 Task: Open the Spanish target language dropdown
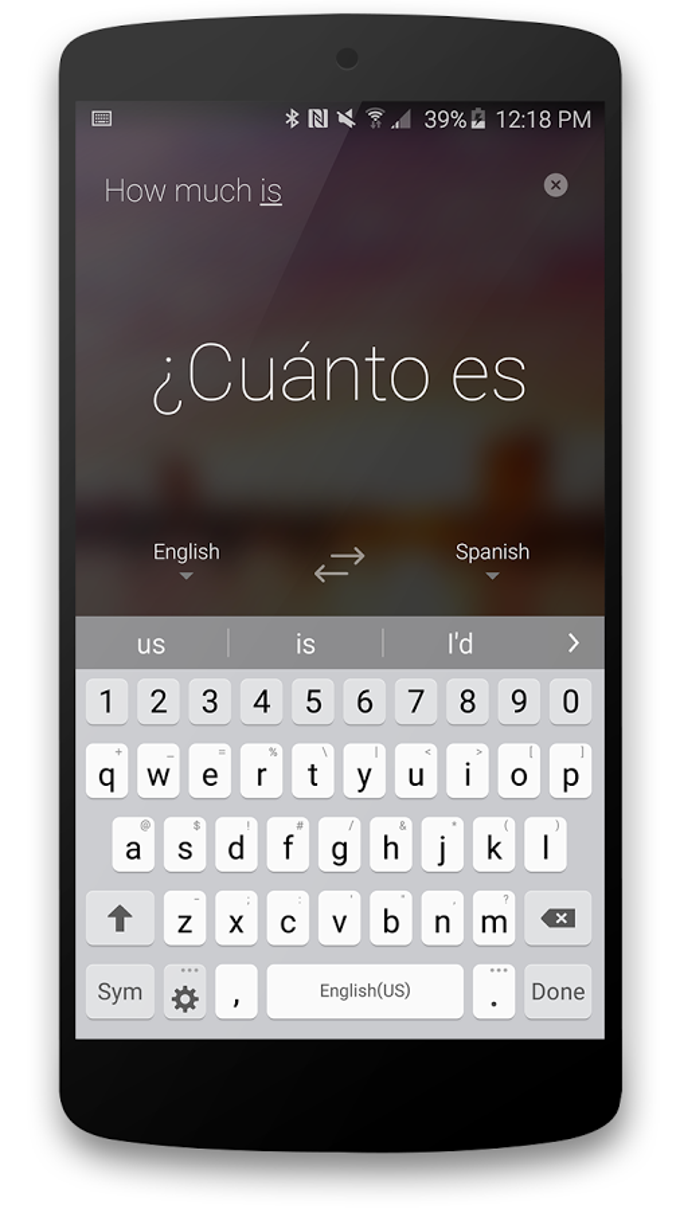click(492, 560)
